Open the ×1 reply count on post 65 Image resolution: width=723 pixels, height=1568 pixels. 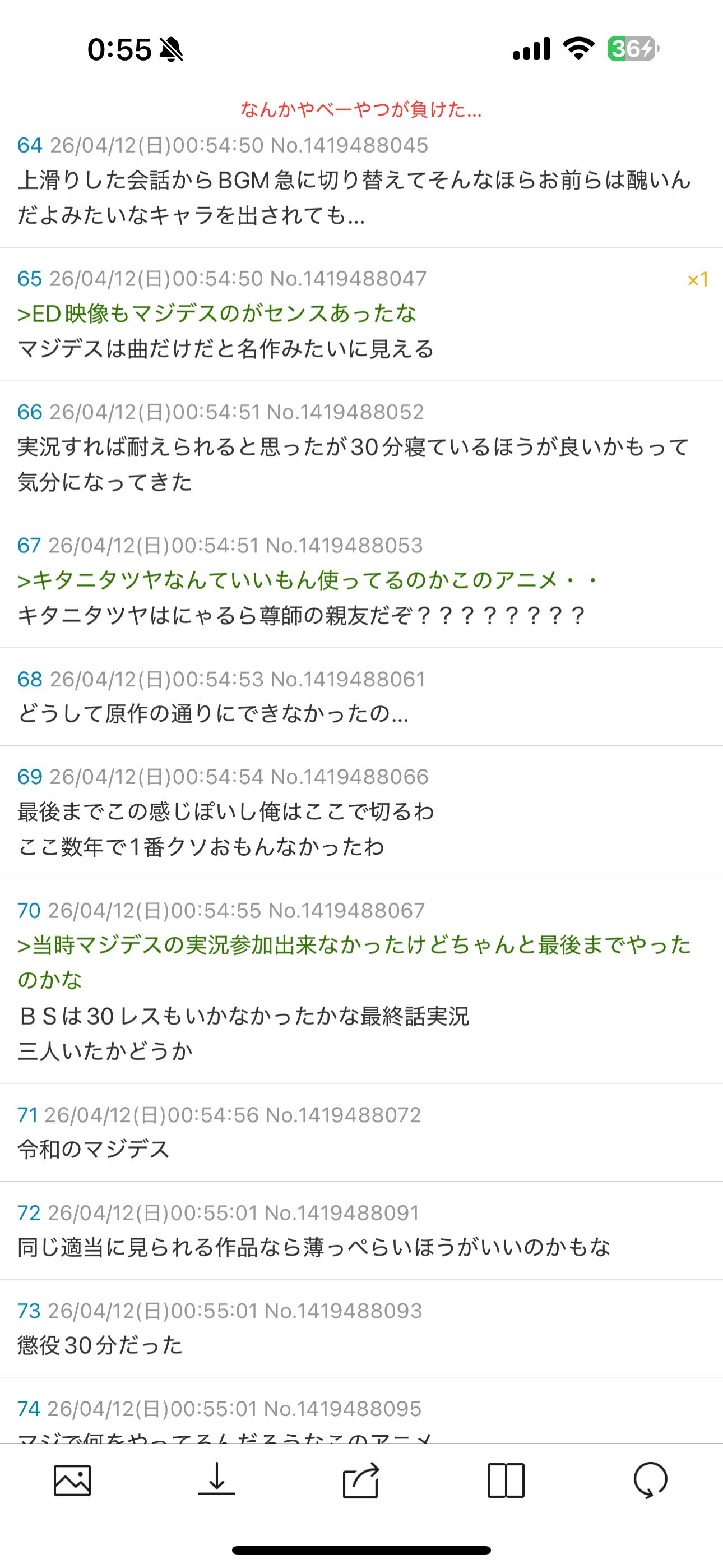(697, 279)
